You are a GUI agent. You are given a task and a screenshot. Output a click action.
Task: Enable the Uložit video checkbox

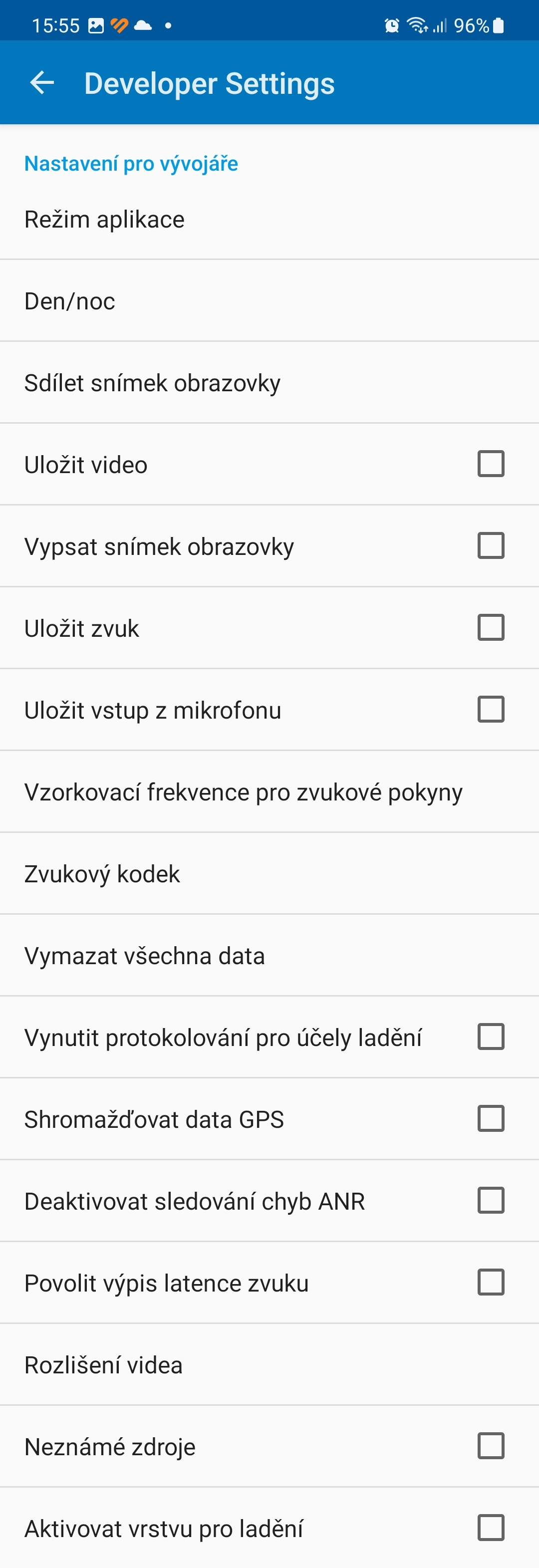click(x=490, y=464)
